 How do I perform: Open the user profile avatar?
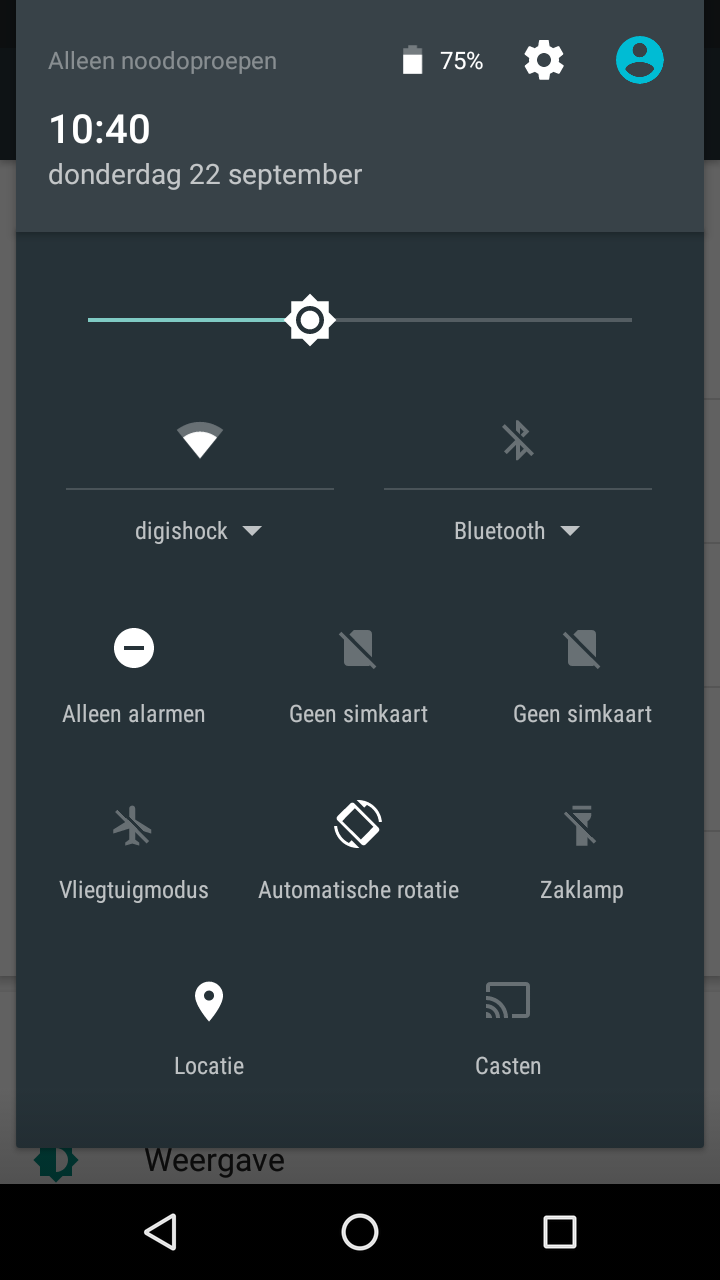640,60
